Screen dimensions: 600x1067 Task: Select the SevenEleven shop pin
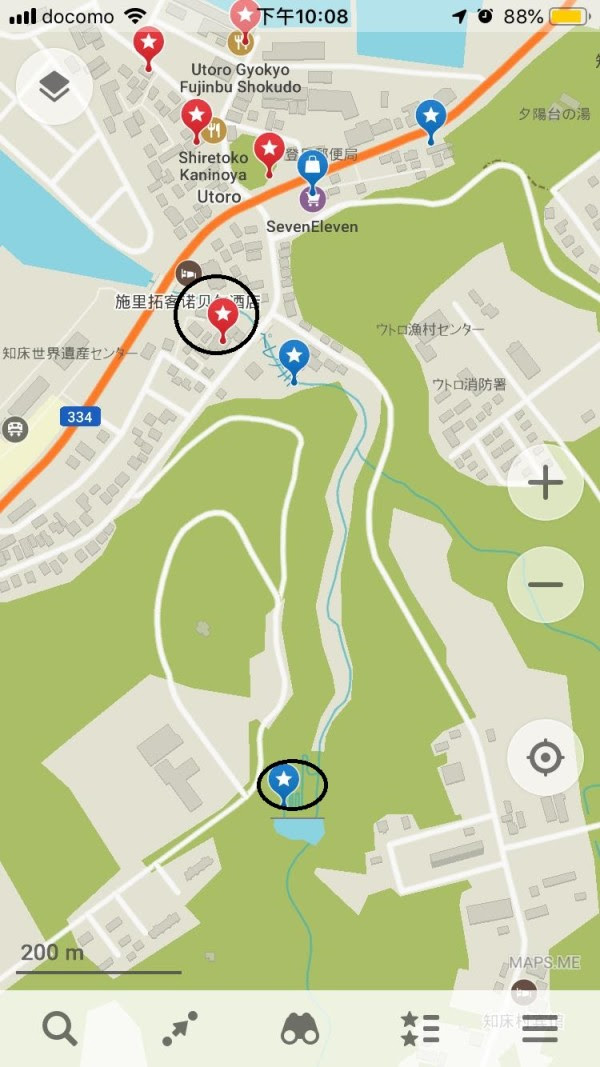[x=312, y=199]
